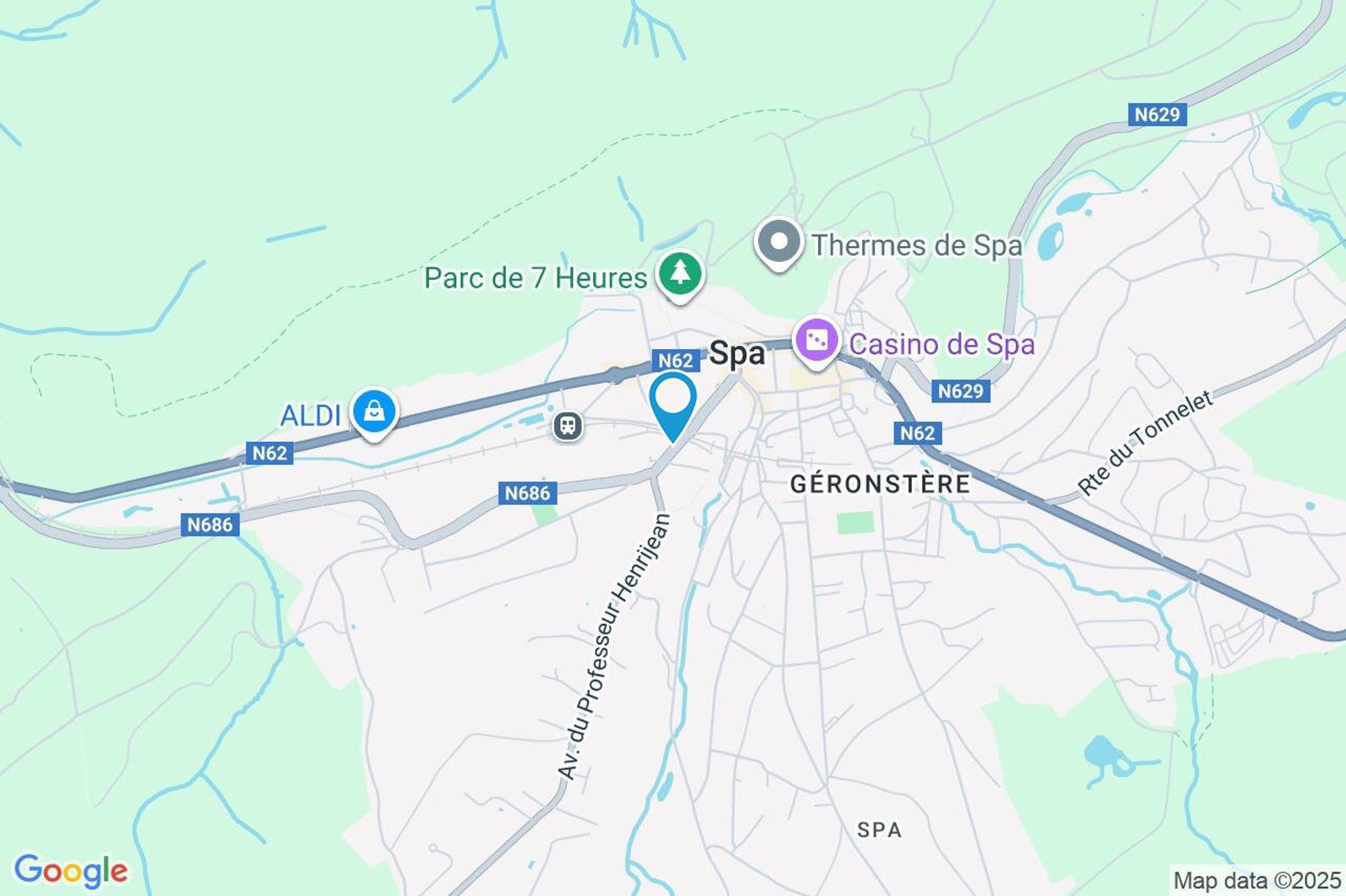The width and height of the screenshot is (1346, 896).
Task: Tap the blue location marker pin
Action: pyautogui.click(x=673, y=402)
